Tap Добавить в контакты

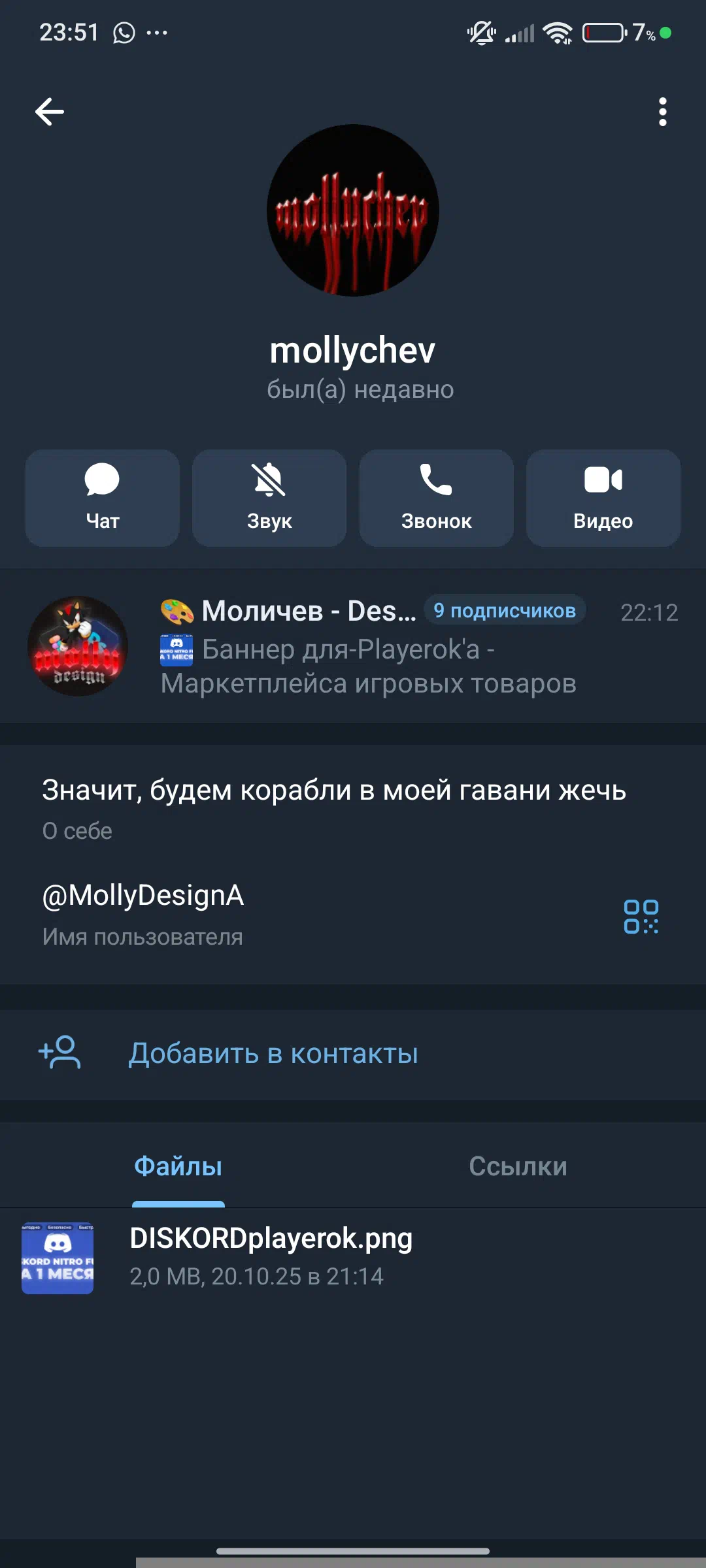(273, 1053)
